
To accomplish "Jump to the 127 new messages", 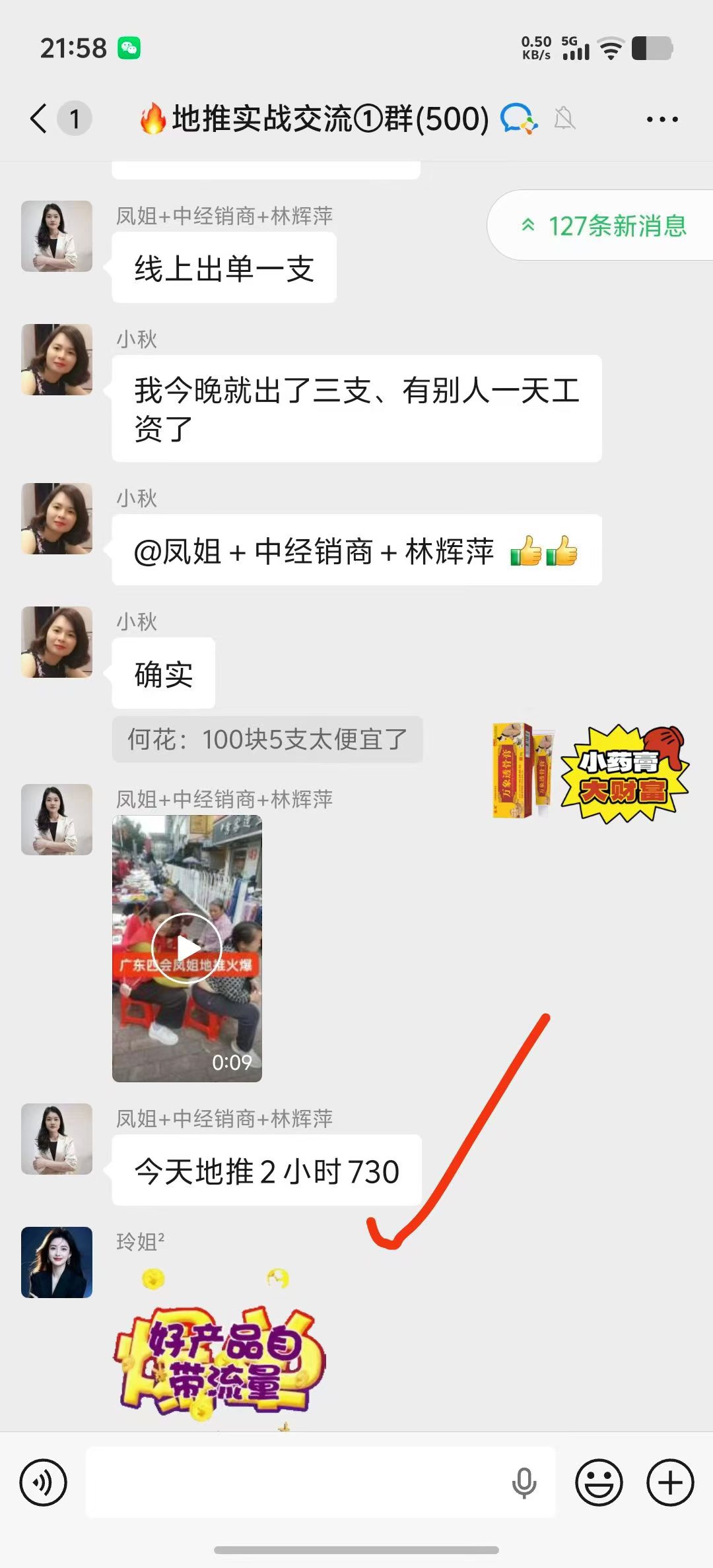I will 604,226.
